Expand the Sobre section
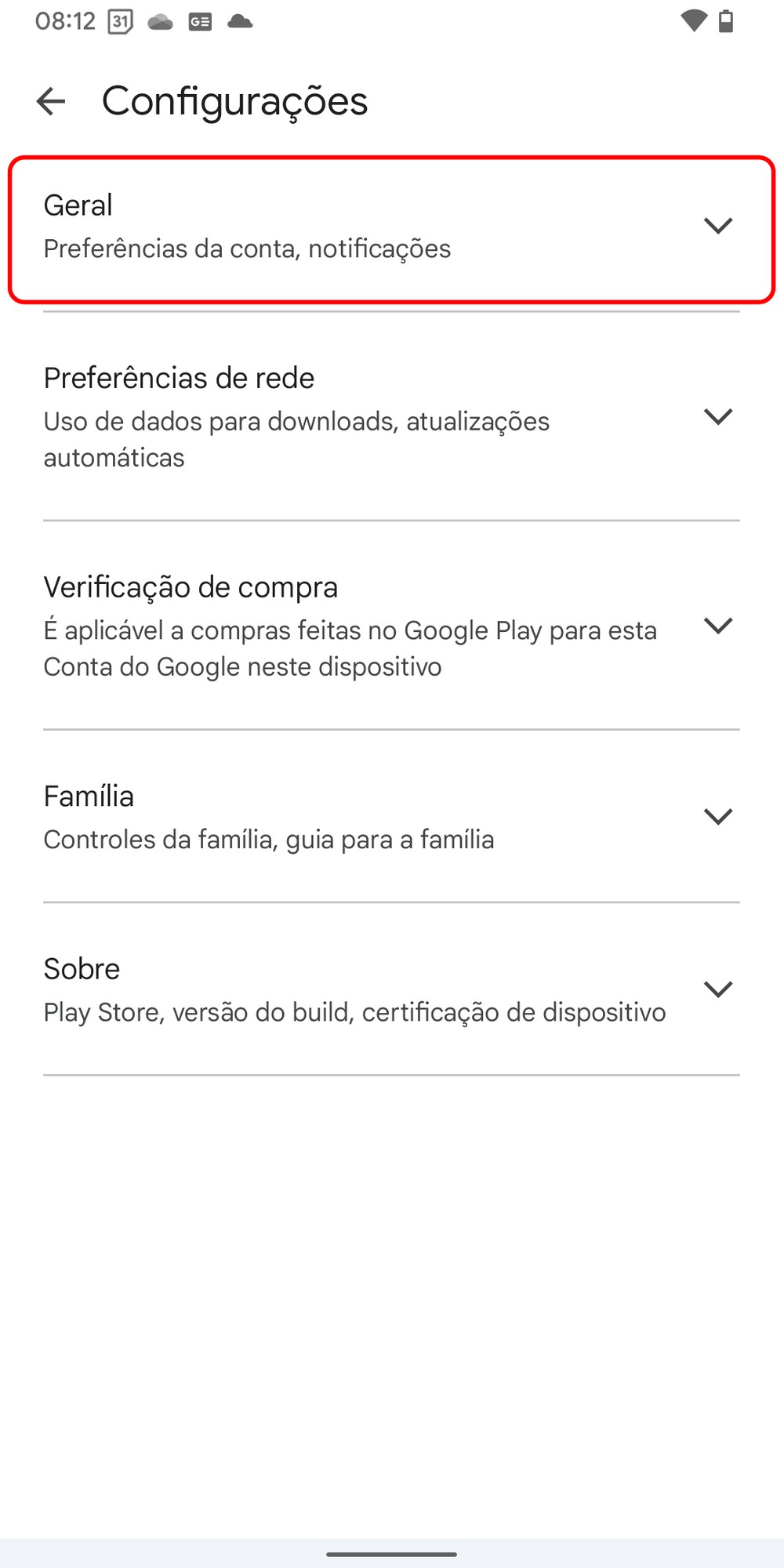Screen dimensions: 784x1568 (717, 989)
